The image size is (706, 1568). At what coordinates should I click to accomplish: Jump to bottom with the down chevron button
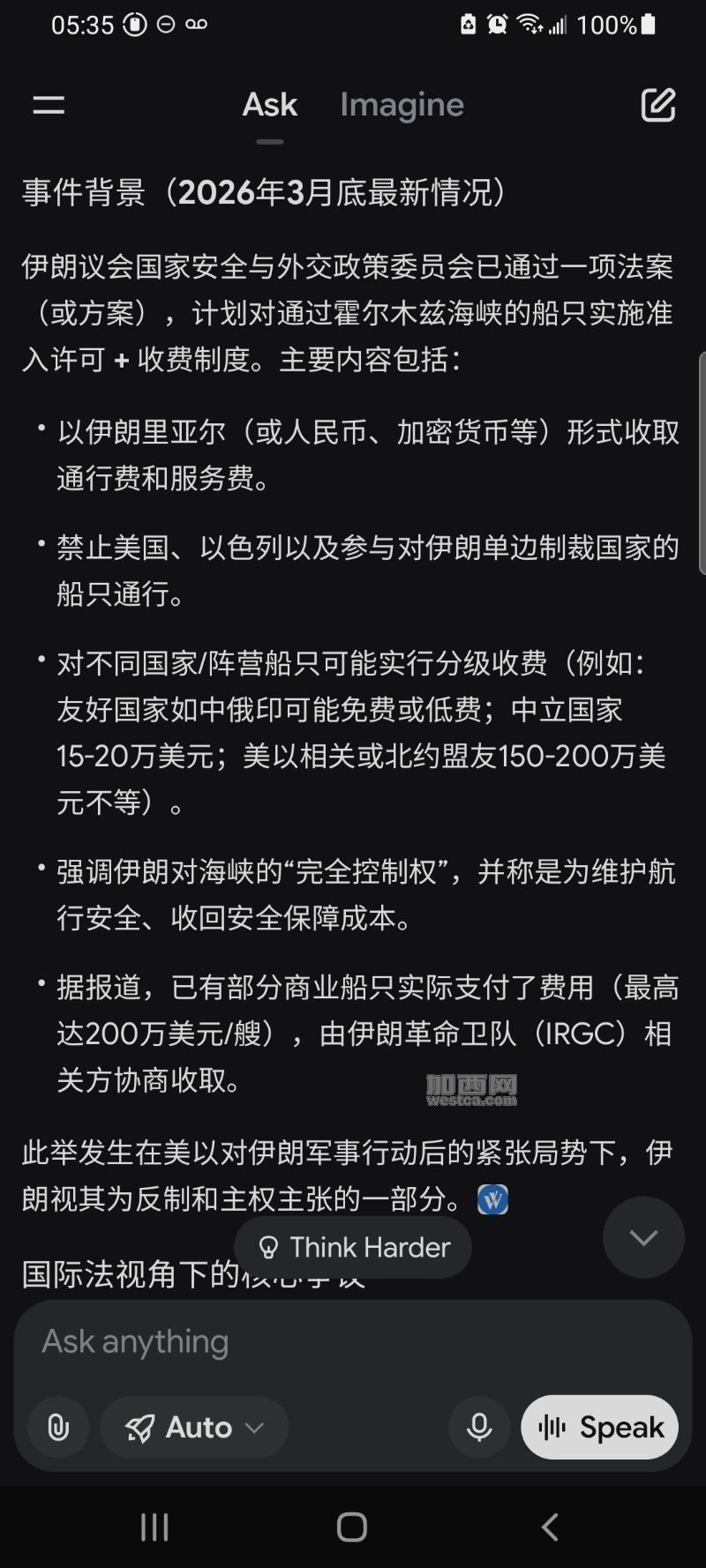(643, 1237)
